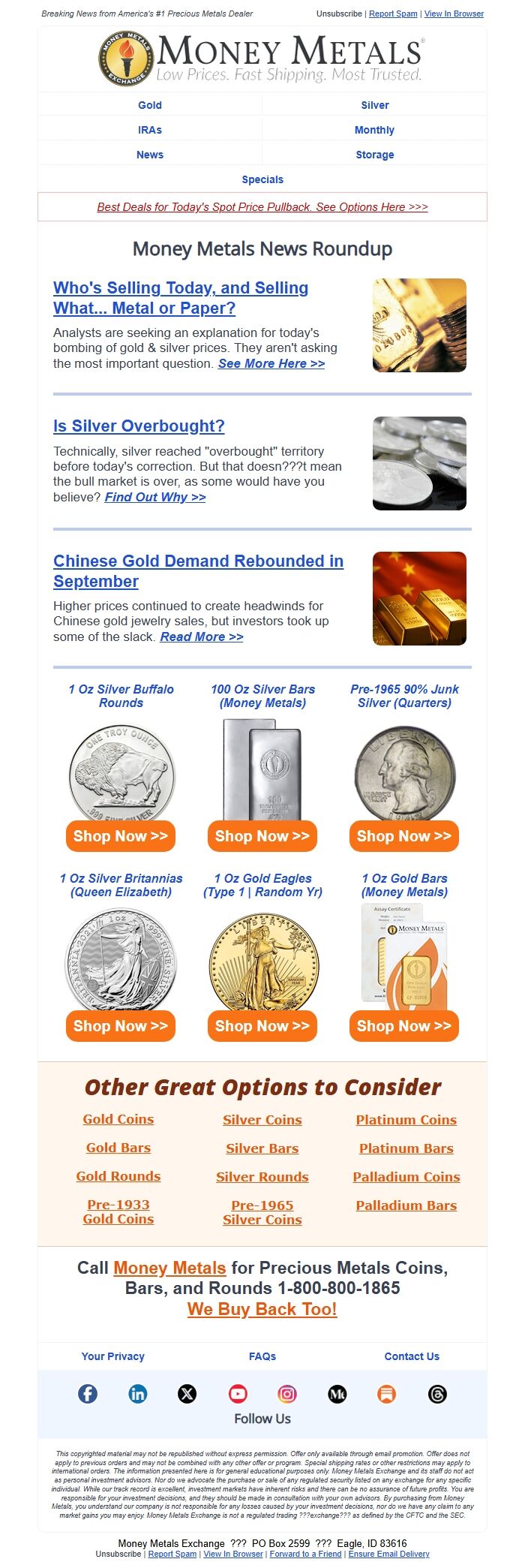Tap 'Find Out Why >>' link
The image size is (525, 1568).
155,497
